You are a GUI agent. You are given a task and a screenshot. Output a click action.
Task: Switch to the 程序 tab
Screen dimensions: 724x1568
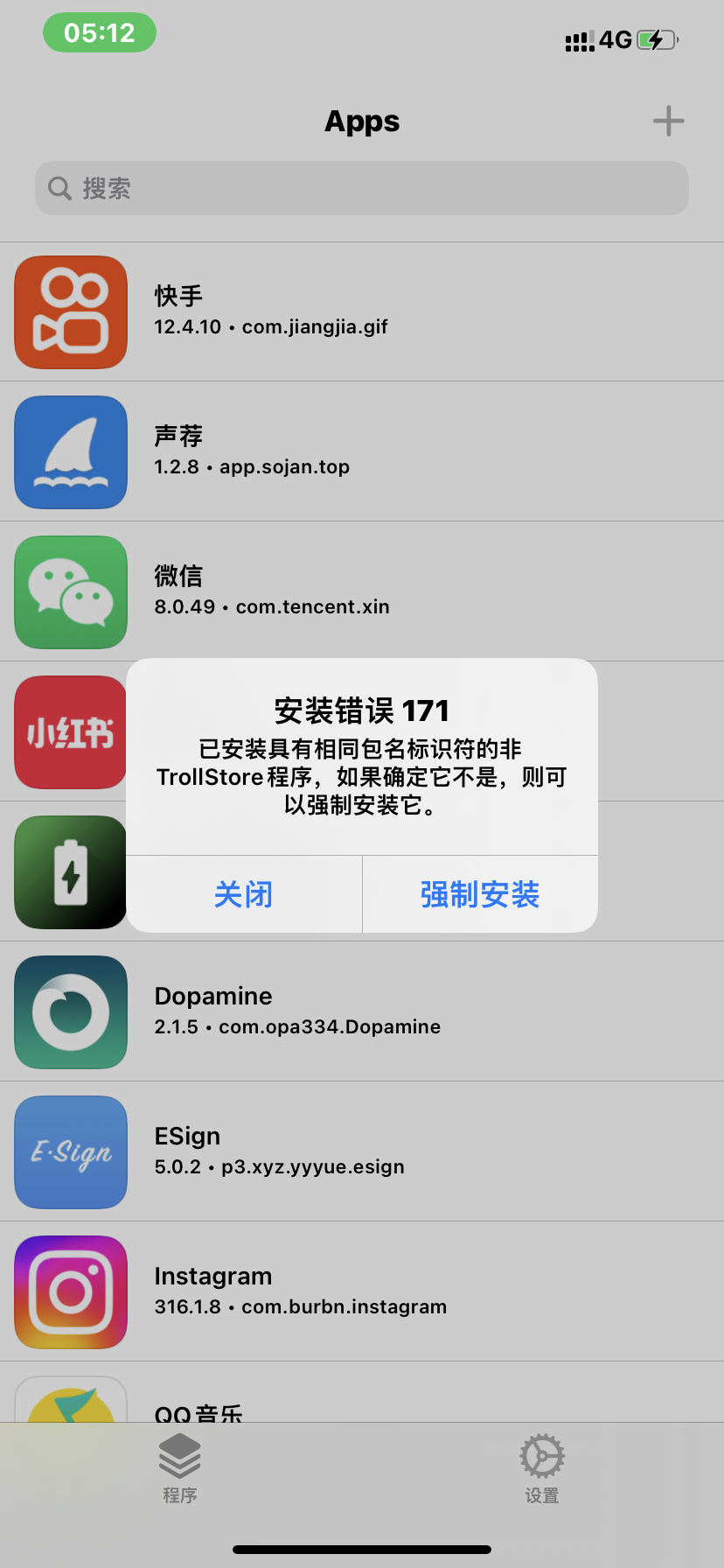tap(180, 1470)
